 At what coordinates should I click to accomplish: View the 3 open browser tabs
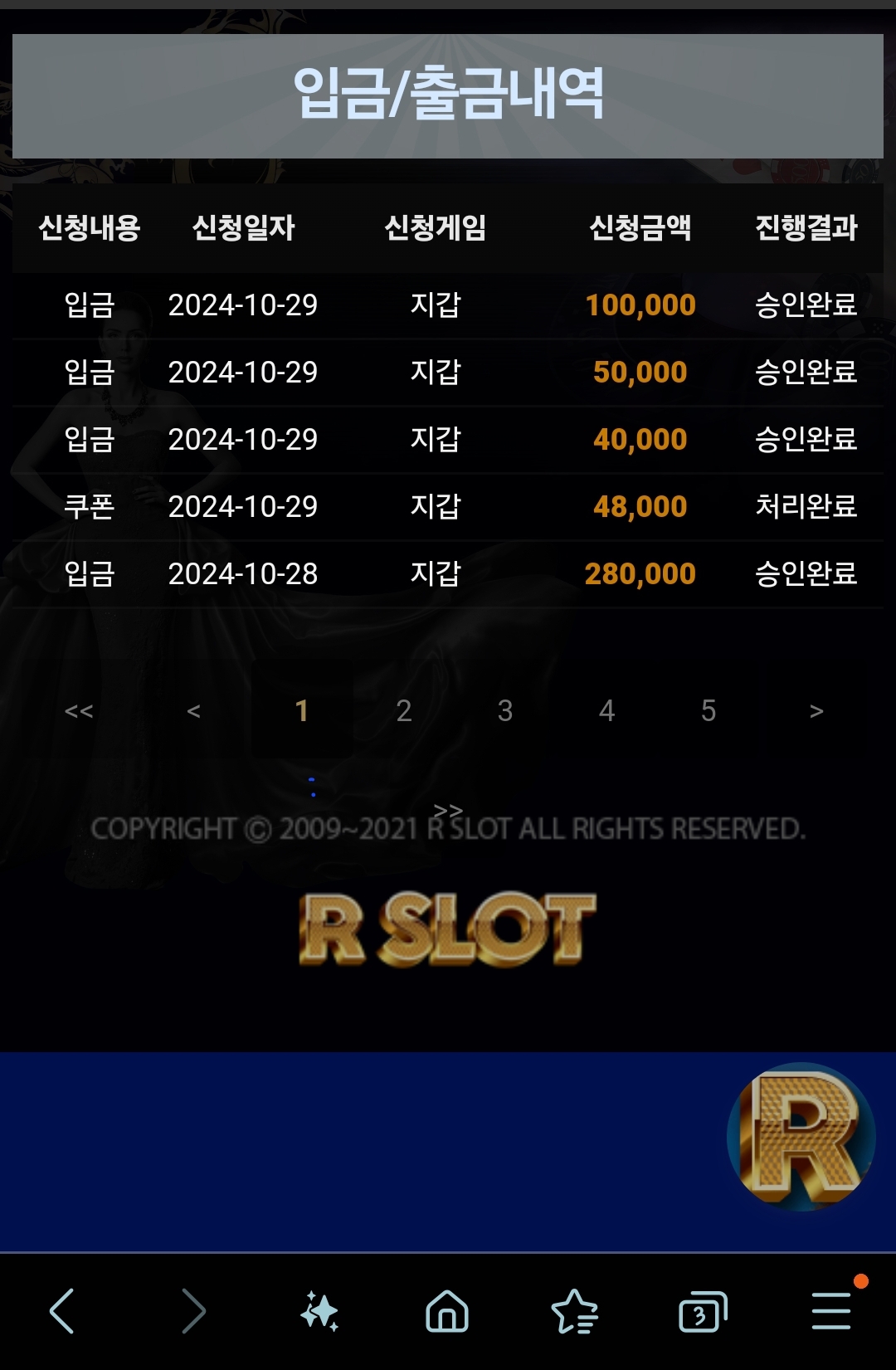702,1311
